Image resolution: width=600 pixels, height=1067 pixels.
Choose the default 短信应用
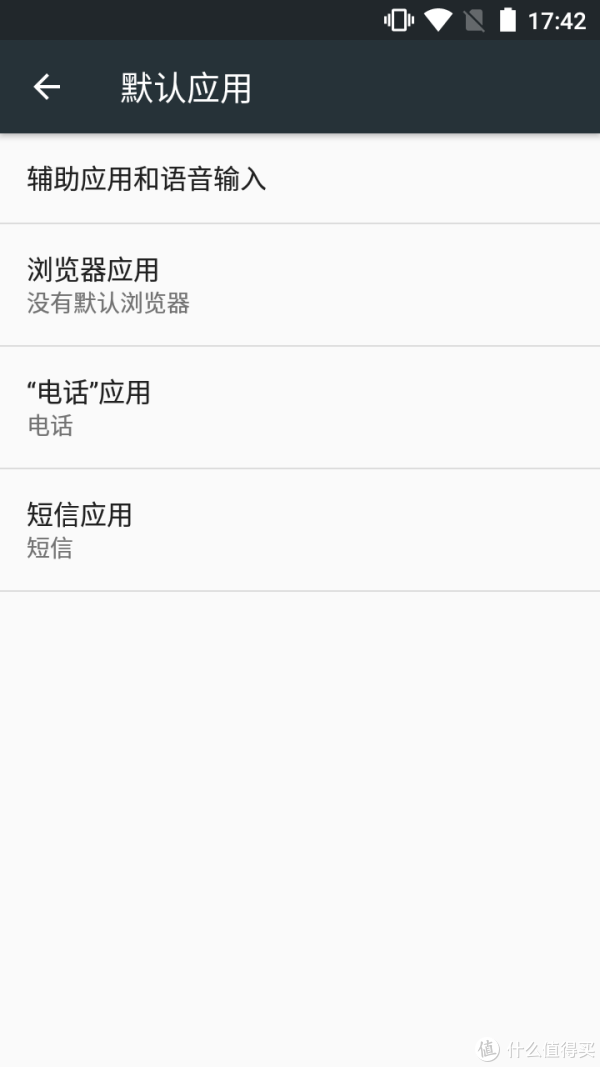(x=300, y=530)
